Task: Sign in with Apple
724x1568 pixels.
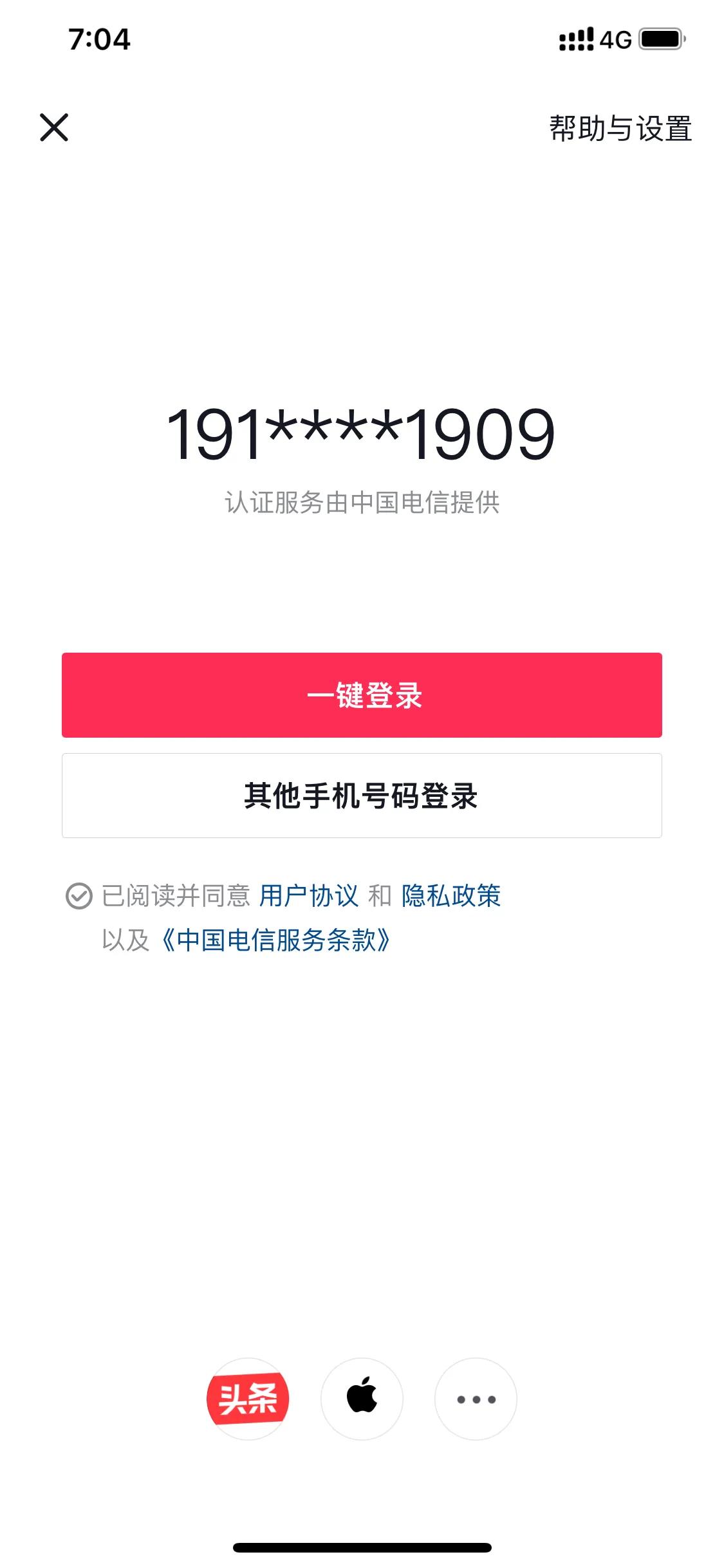Action: click(362, 1399)
